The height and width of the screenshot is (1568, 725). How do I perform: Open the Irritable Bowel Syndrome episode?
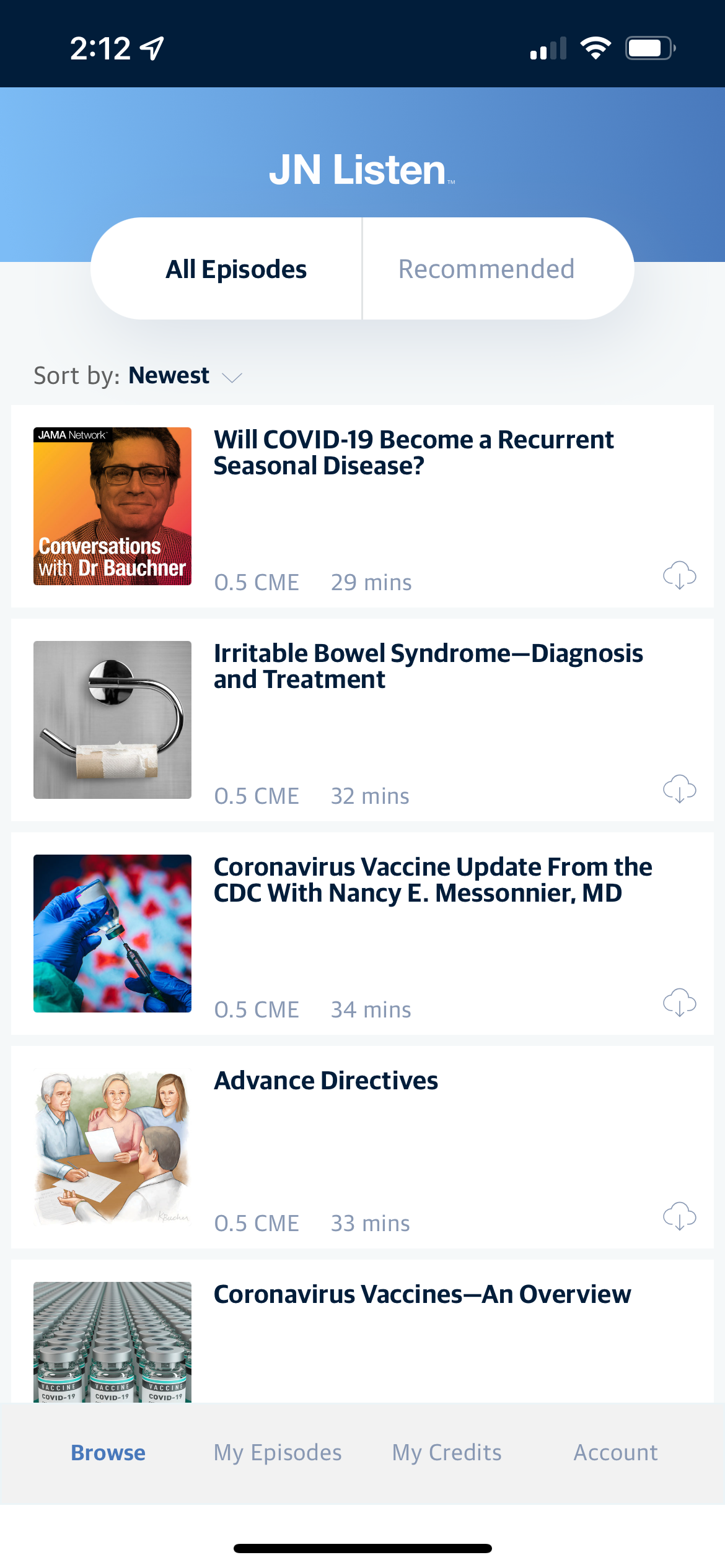[x=428, y=666]
